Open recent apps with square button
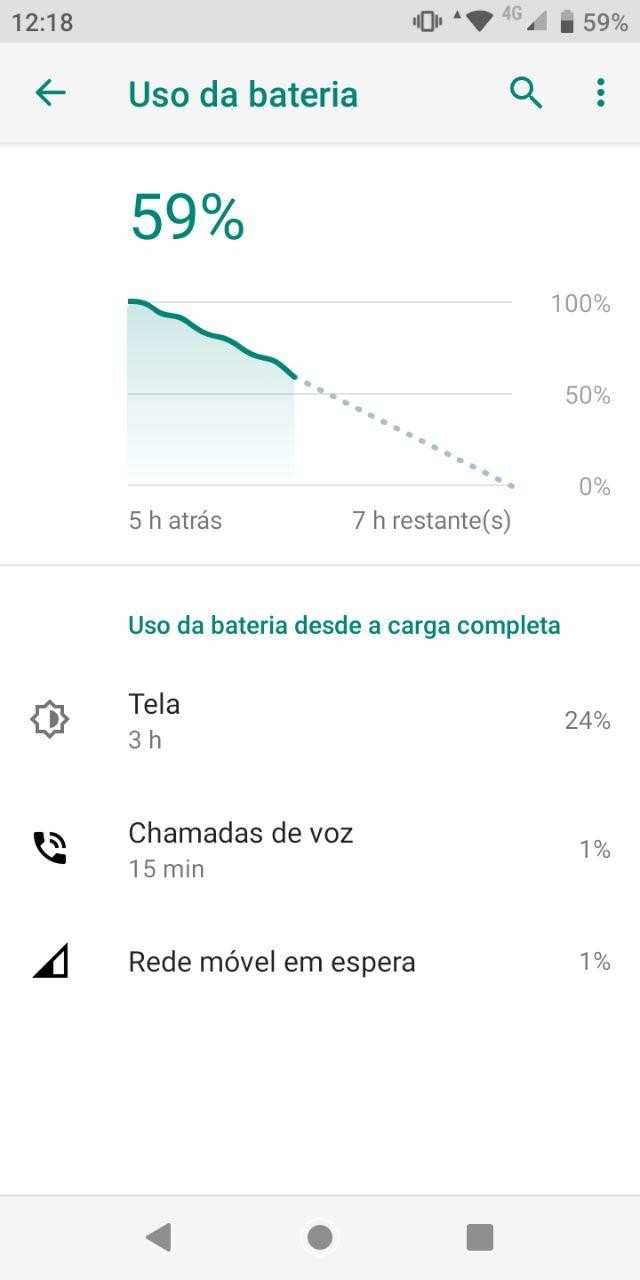 (480, 1237)
